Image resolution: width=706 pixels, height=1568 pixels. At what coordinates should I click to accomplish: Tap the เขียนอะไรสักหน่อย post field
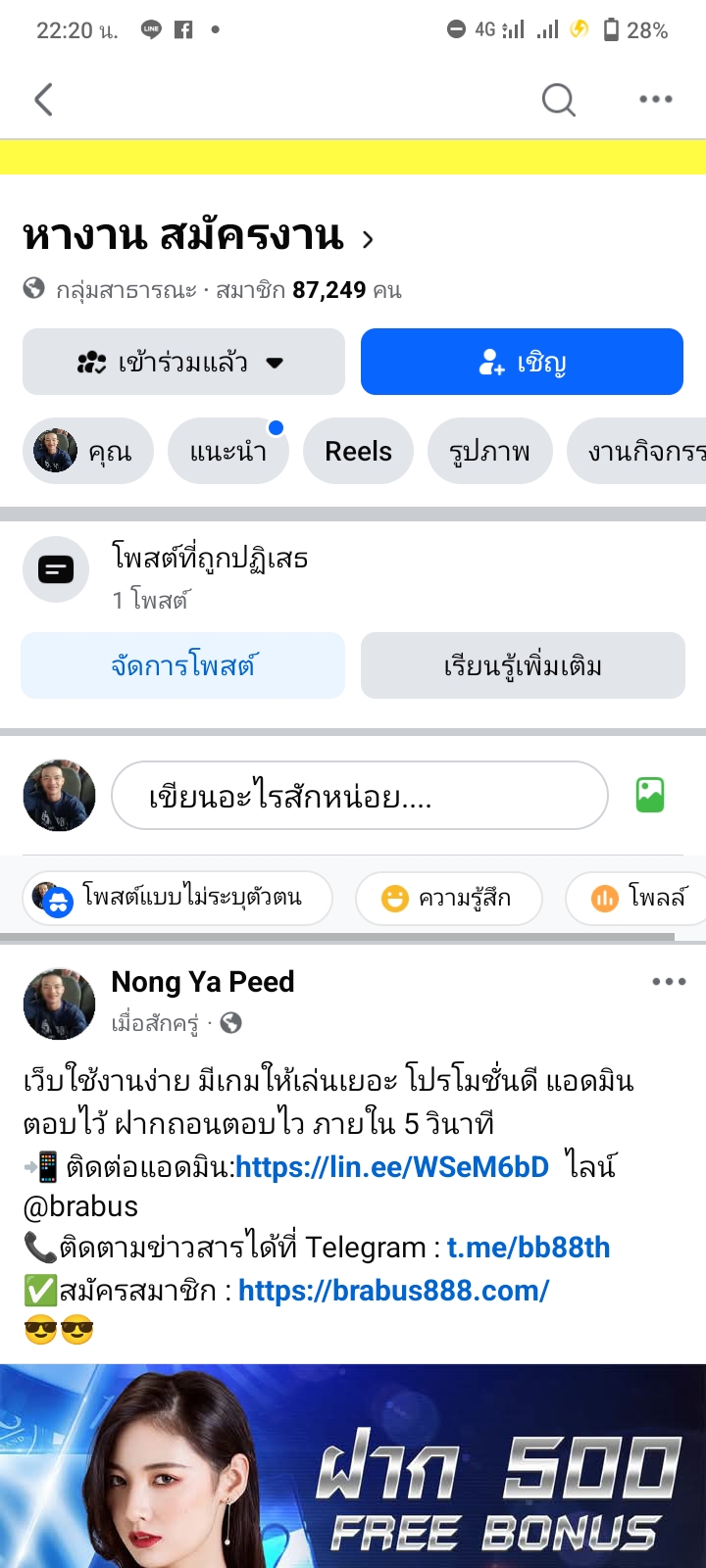359,796
